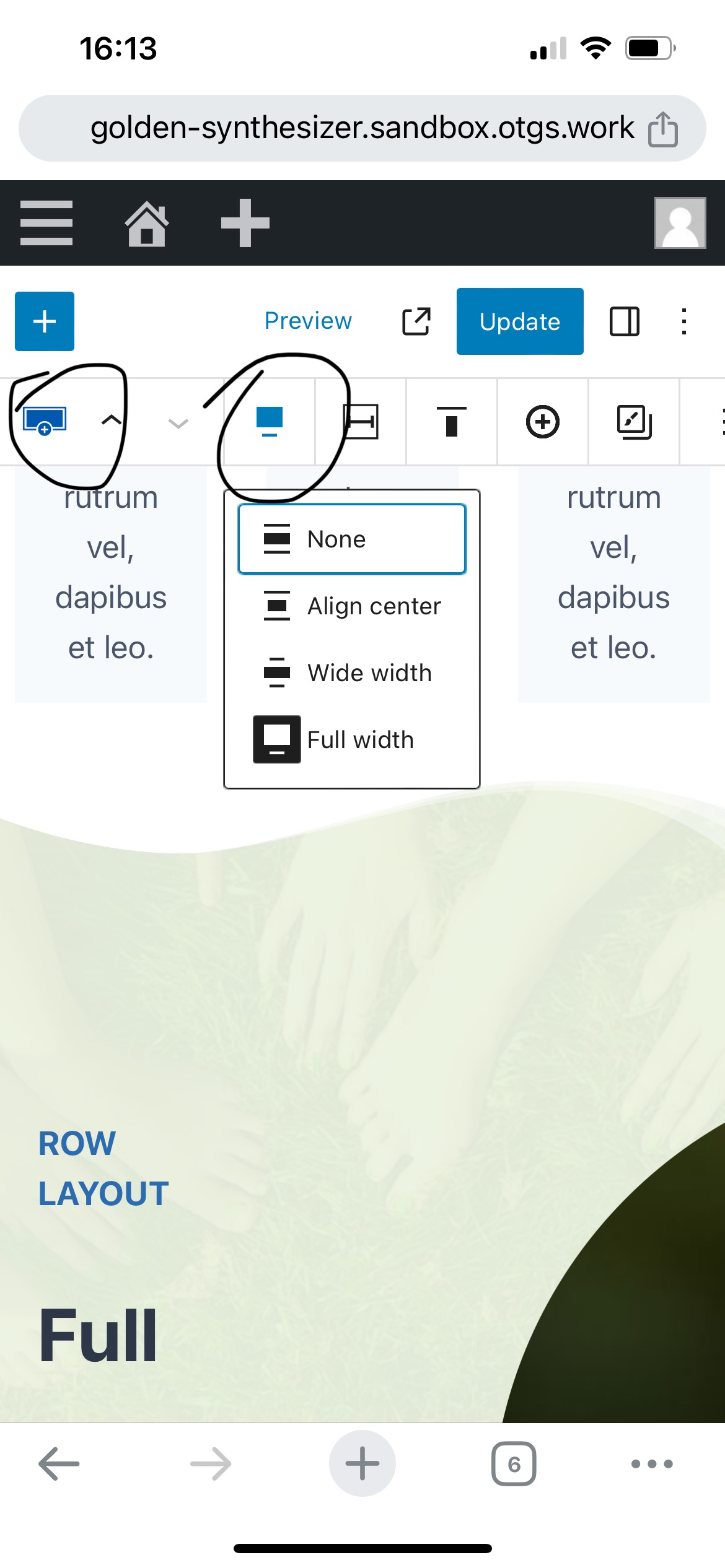Open the admin bar New content plus

tap(245, 223)
